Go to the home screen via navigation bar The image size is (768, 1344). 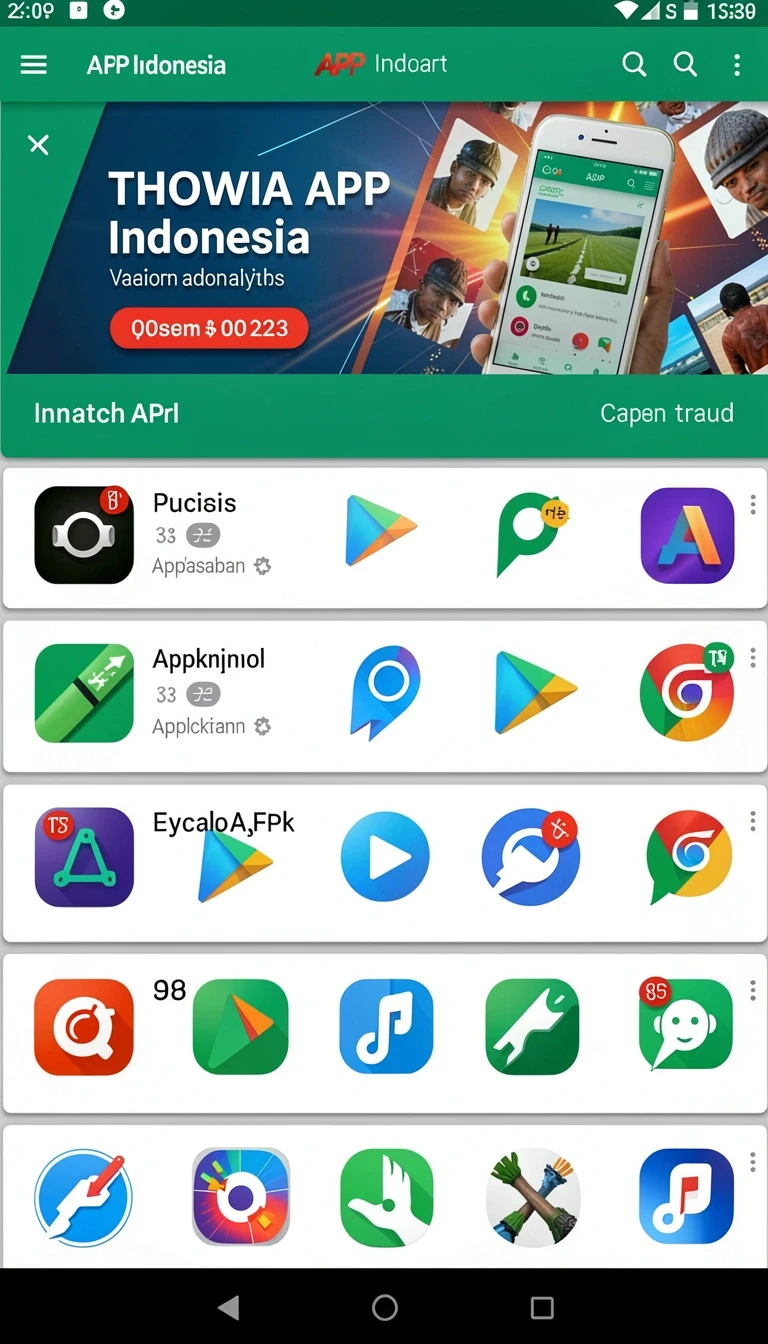pos(385,1306)
